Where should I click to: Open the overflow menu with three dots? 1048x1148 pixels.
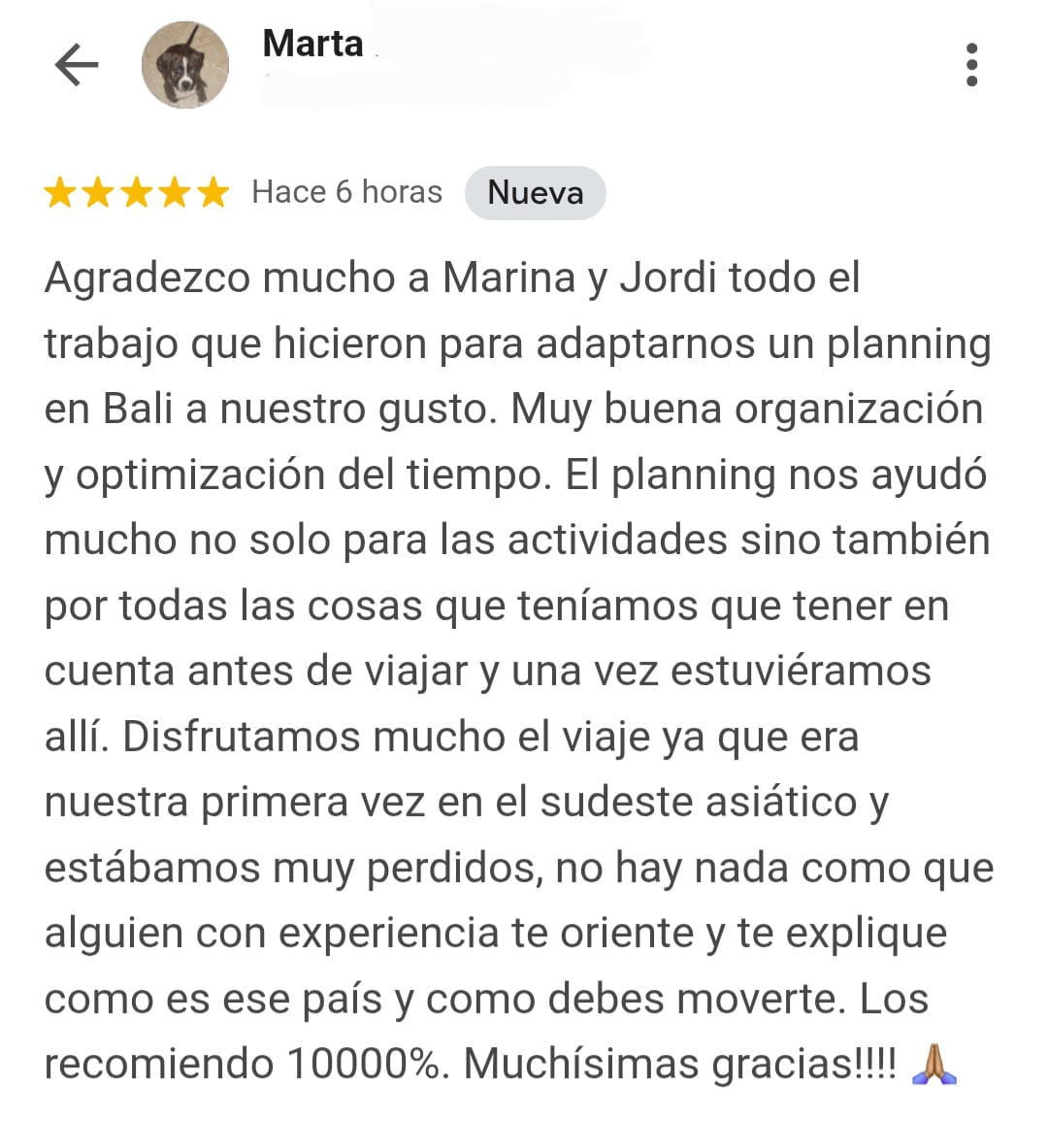[x=971, y=65]
